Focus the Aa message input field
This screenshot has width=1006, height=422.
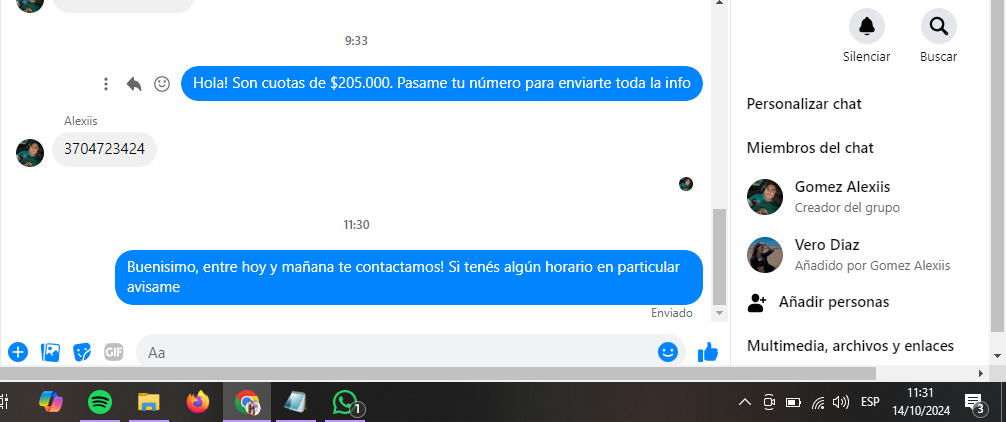[x=395, y=352]
